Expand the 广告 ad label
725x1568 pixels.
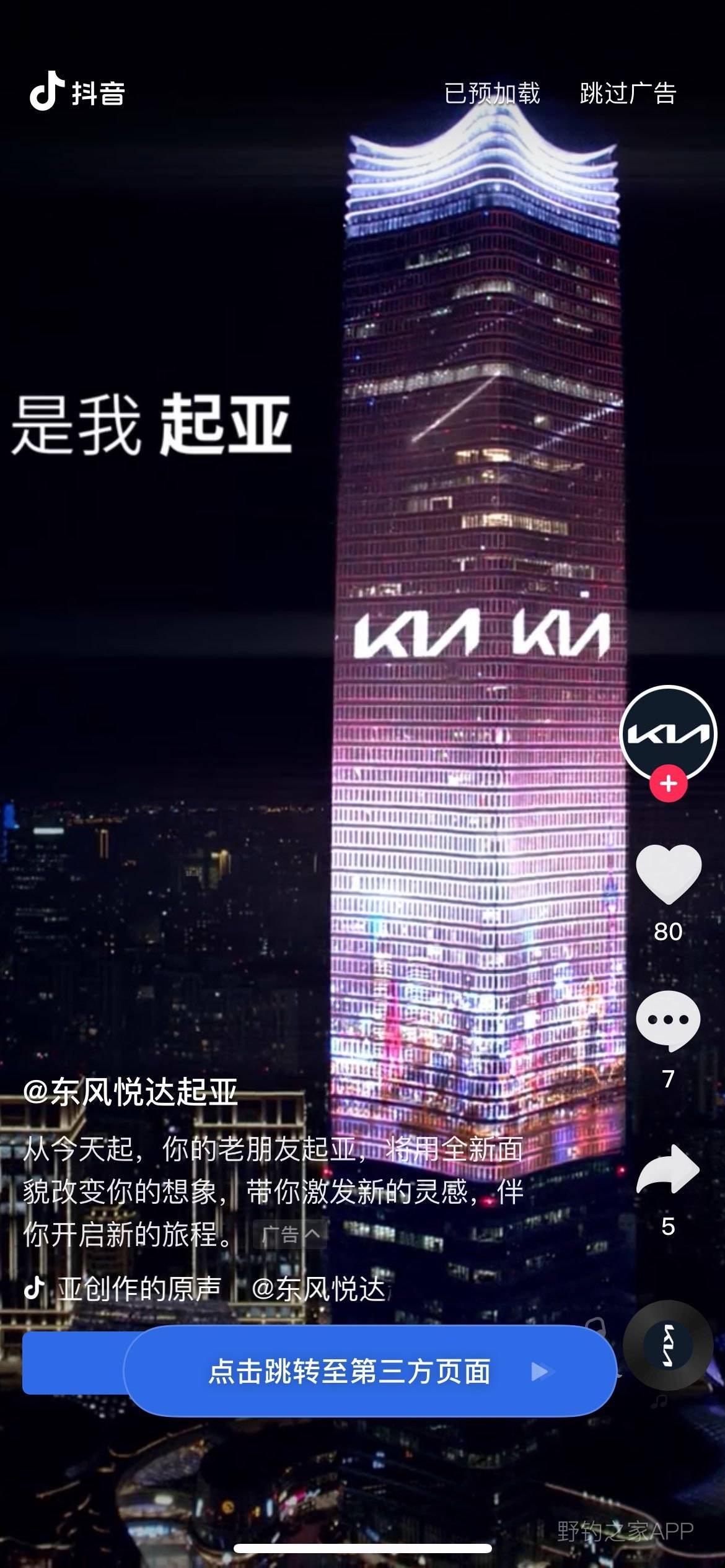tap(290, 1235)
